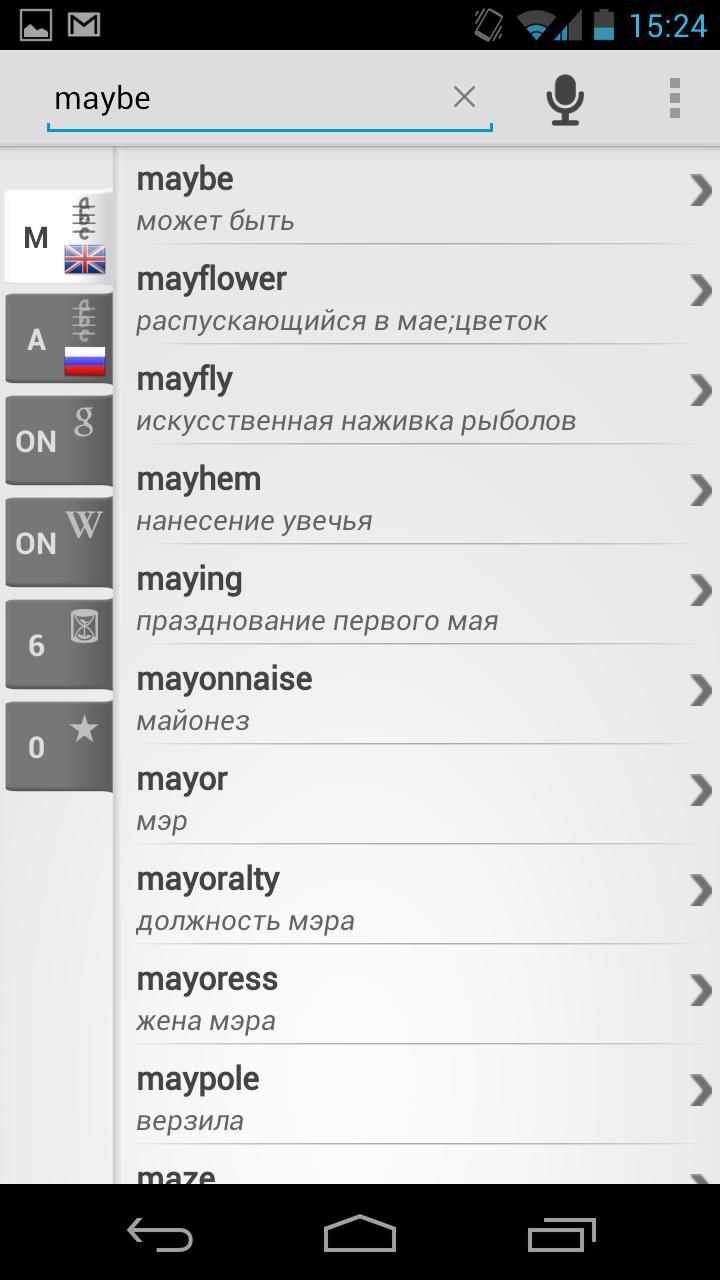Screen dimensions: 720x1280
Task: Open the search history with hourglass icon
Action: (57, 643)
